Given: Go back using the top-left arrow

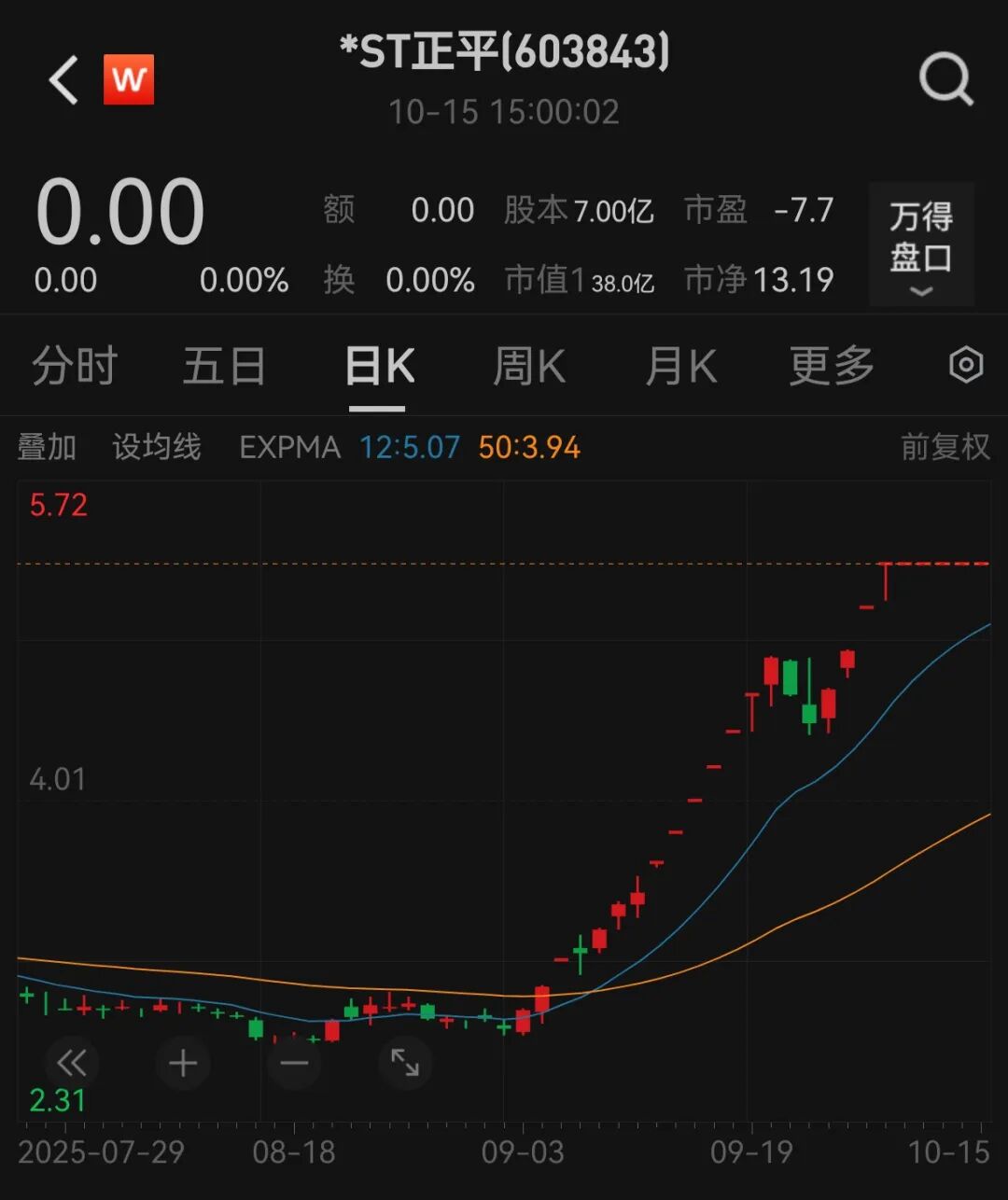Looking at the screenshot, I should tap(63, 80).
